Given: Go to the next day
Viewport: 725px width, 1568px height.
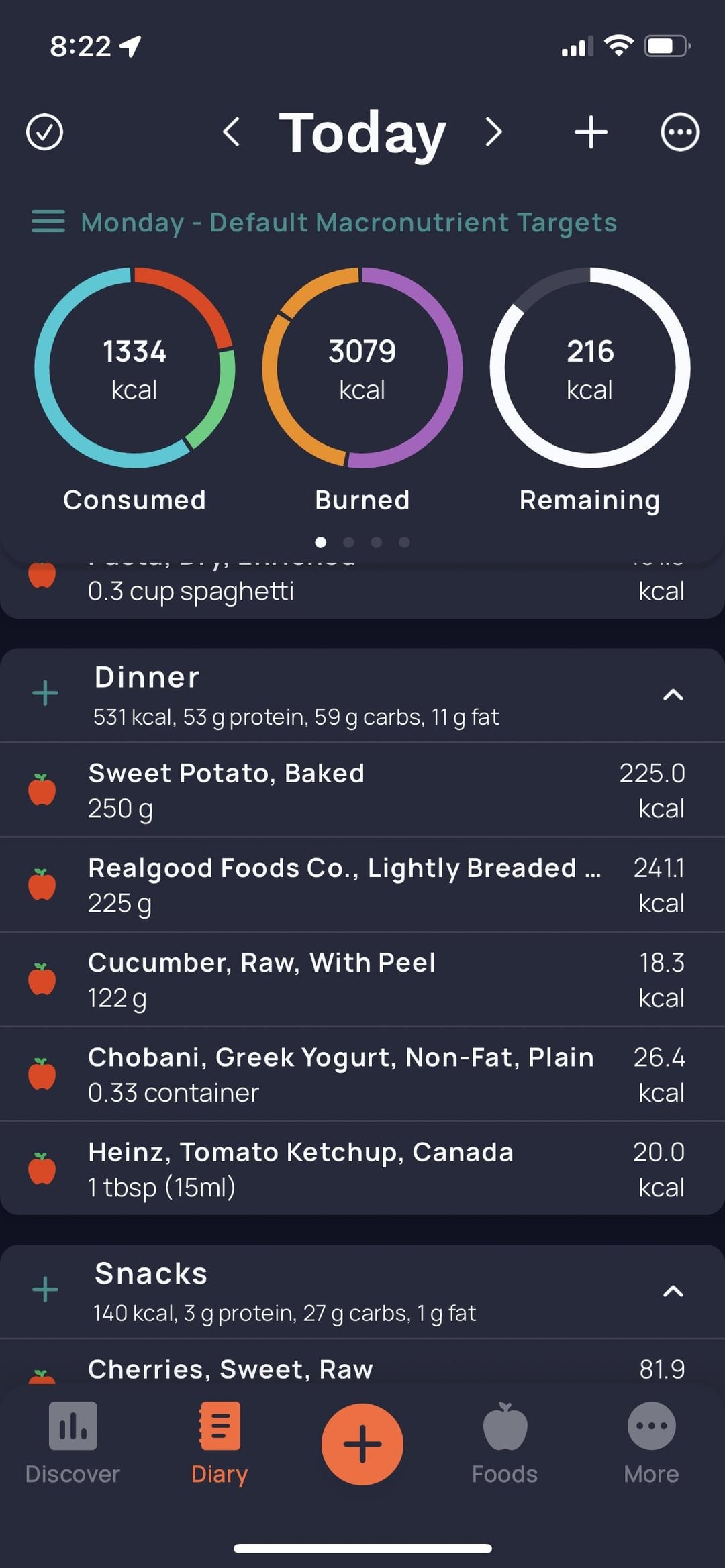Looking at the screenshot, I should [493, 132].
